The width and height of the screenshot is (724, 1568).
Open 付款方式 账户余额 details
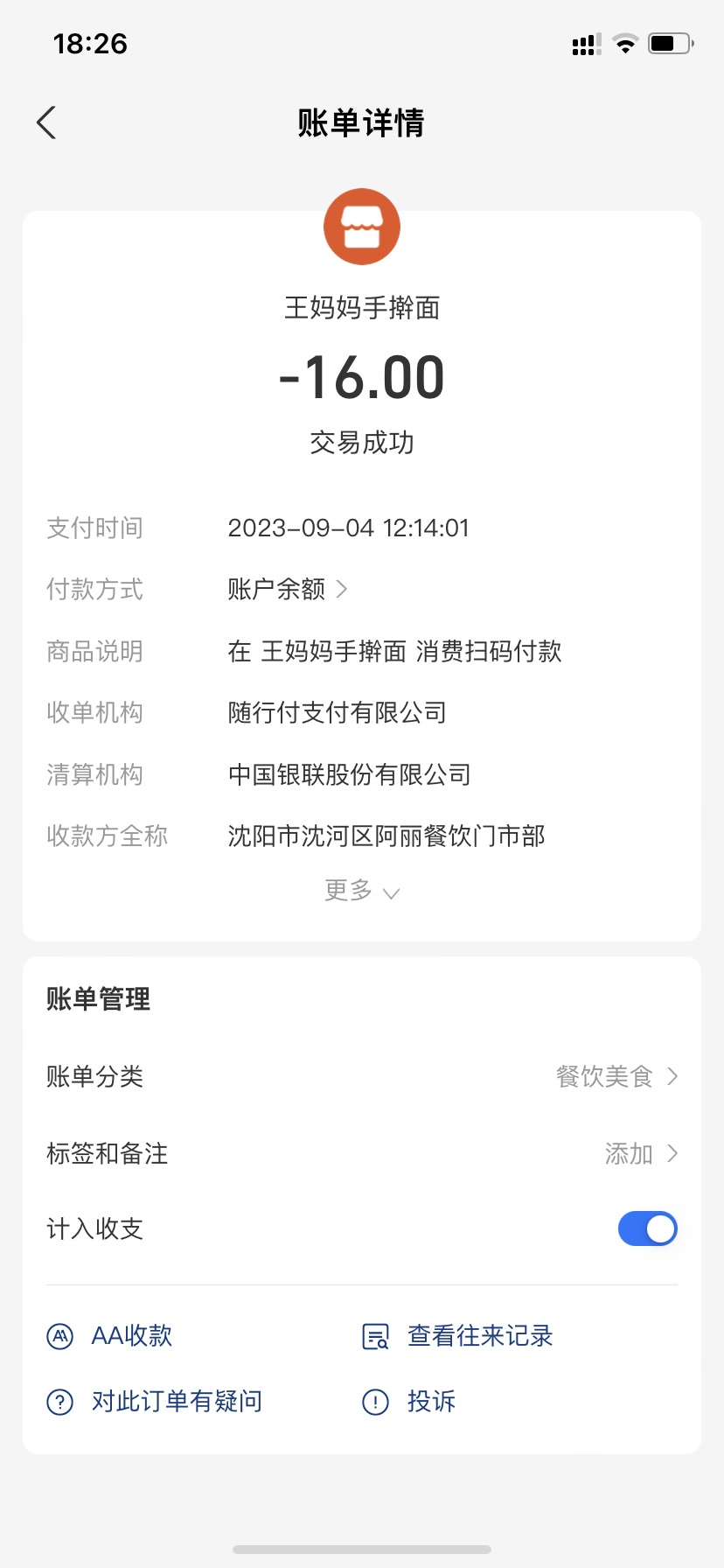[287, 590]
